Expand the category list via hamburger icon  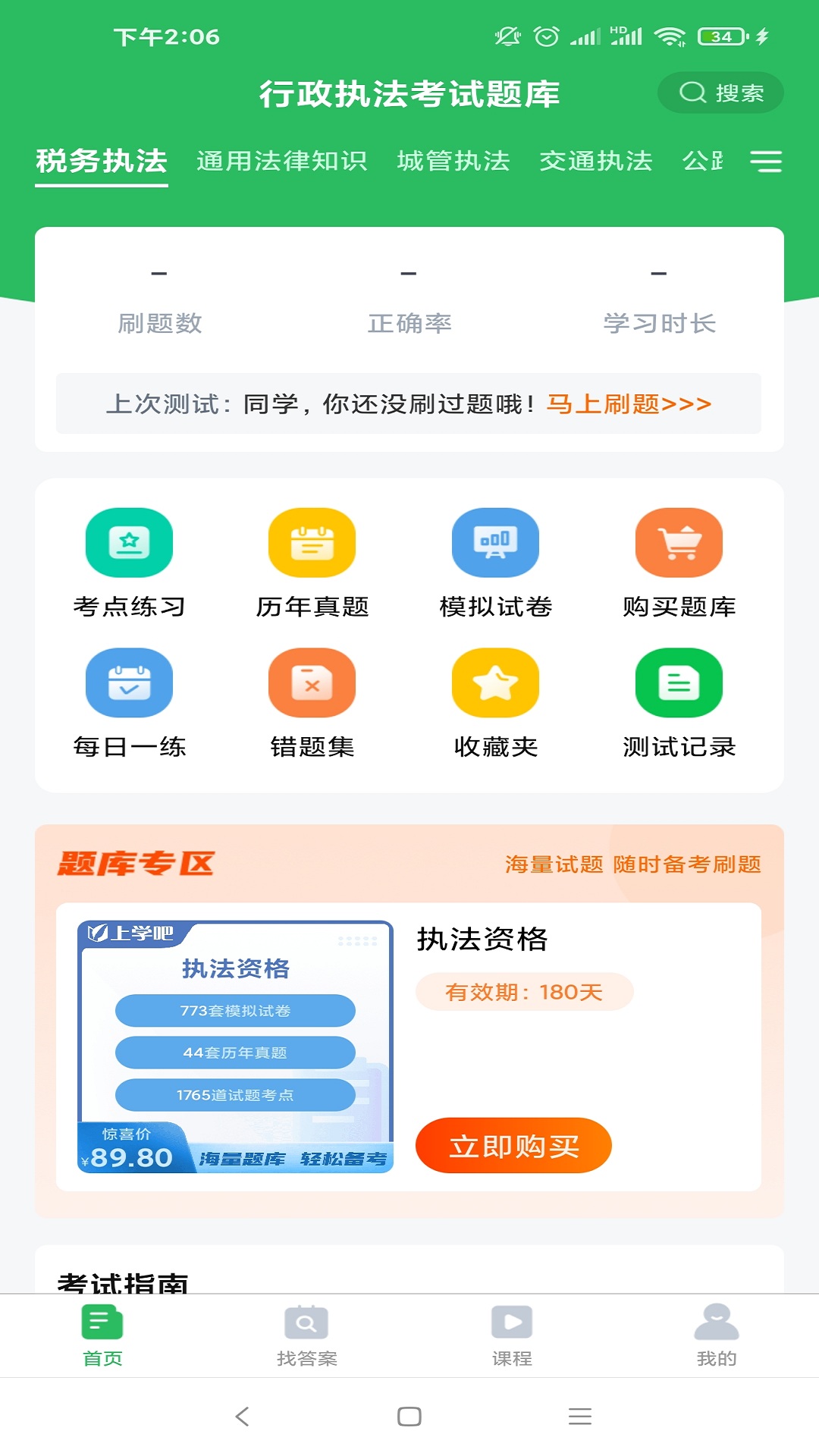tap(767, 162)
